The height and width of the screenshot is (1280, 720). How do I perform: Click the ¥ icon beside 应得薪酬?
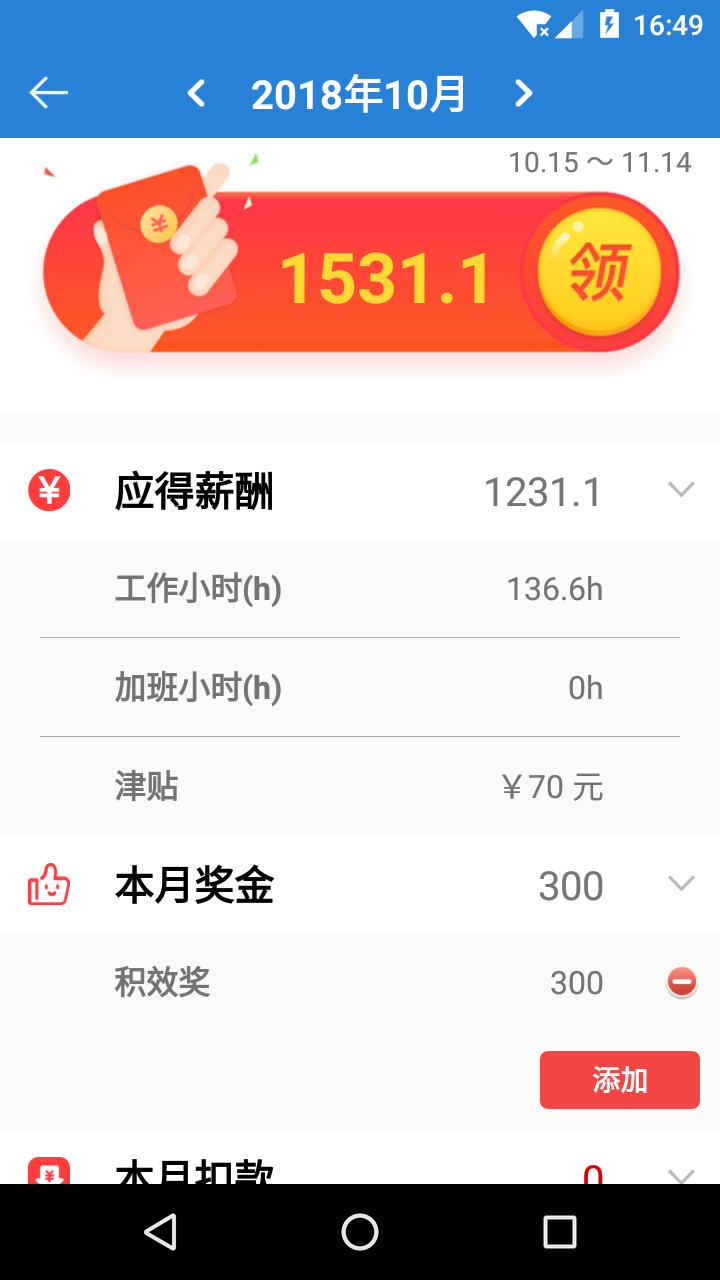point(46,490)
